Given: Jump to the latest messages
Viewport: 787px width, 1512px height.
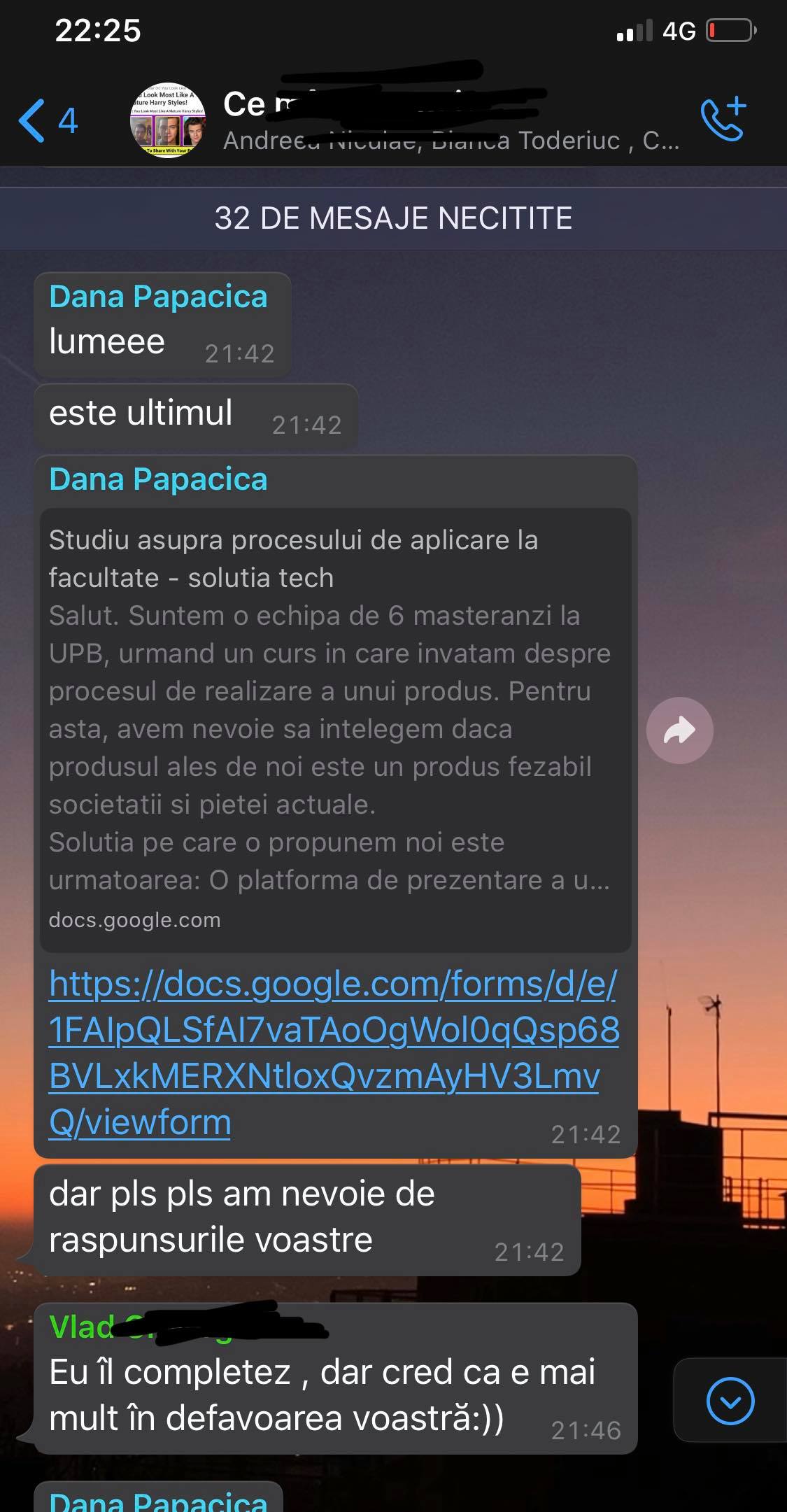Looking at the screenshot, I should 730,1401.
